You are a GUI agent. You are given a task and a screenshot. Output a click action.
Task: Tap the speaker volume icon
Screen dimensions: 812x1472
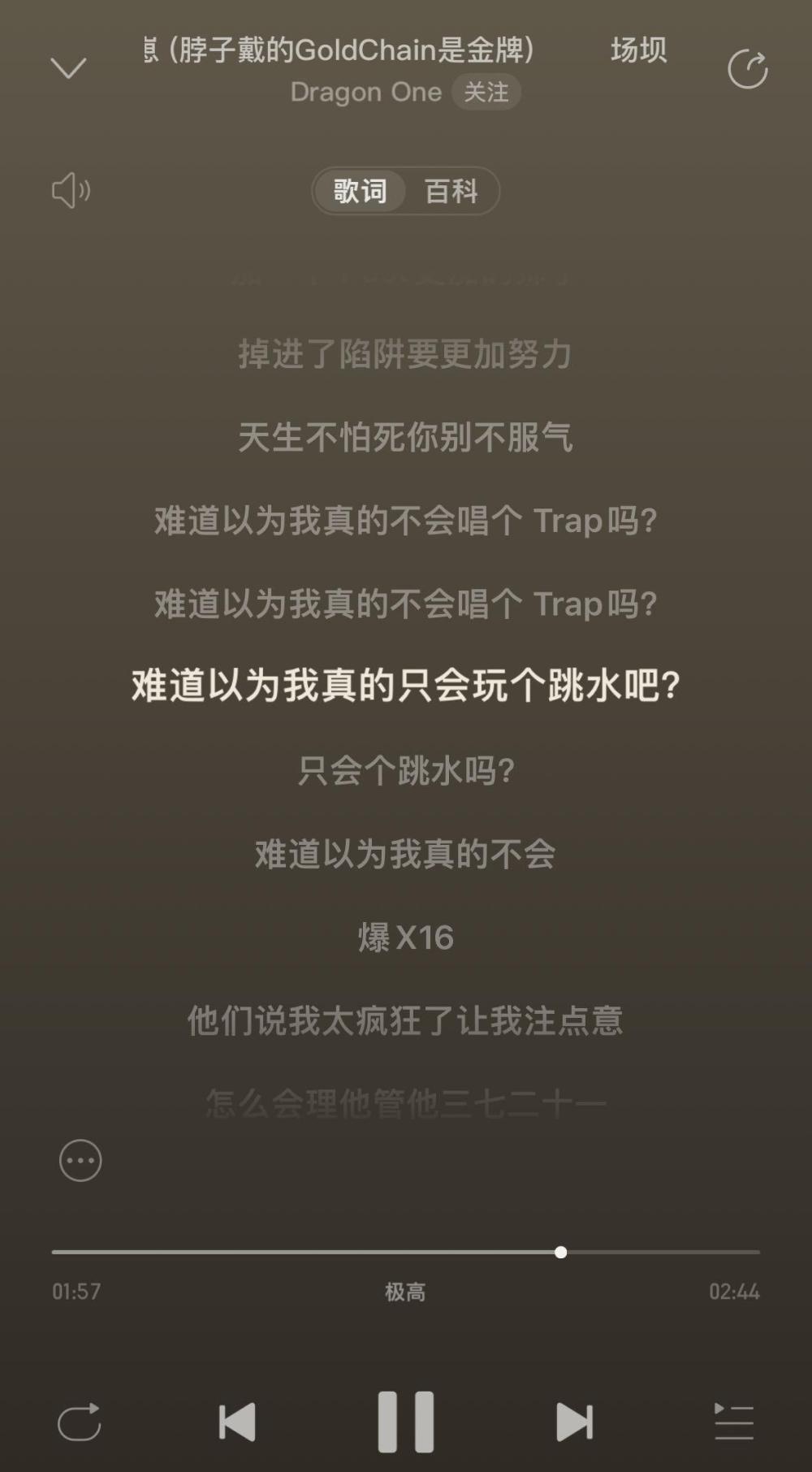click(71, 191)
